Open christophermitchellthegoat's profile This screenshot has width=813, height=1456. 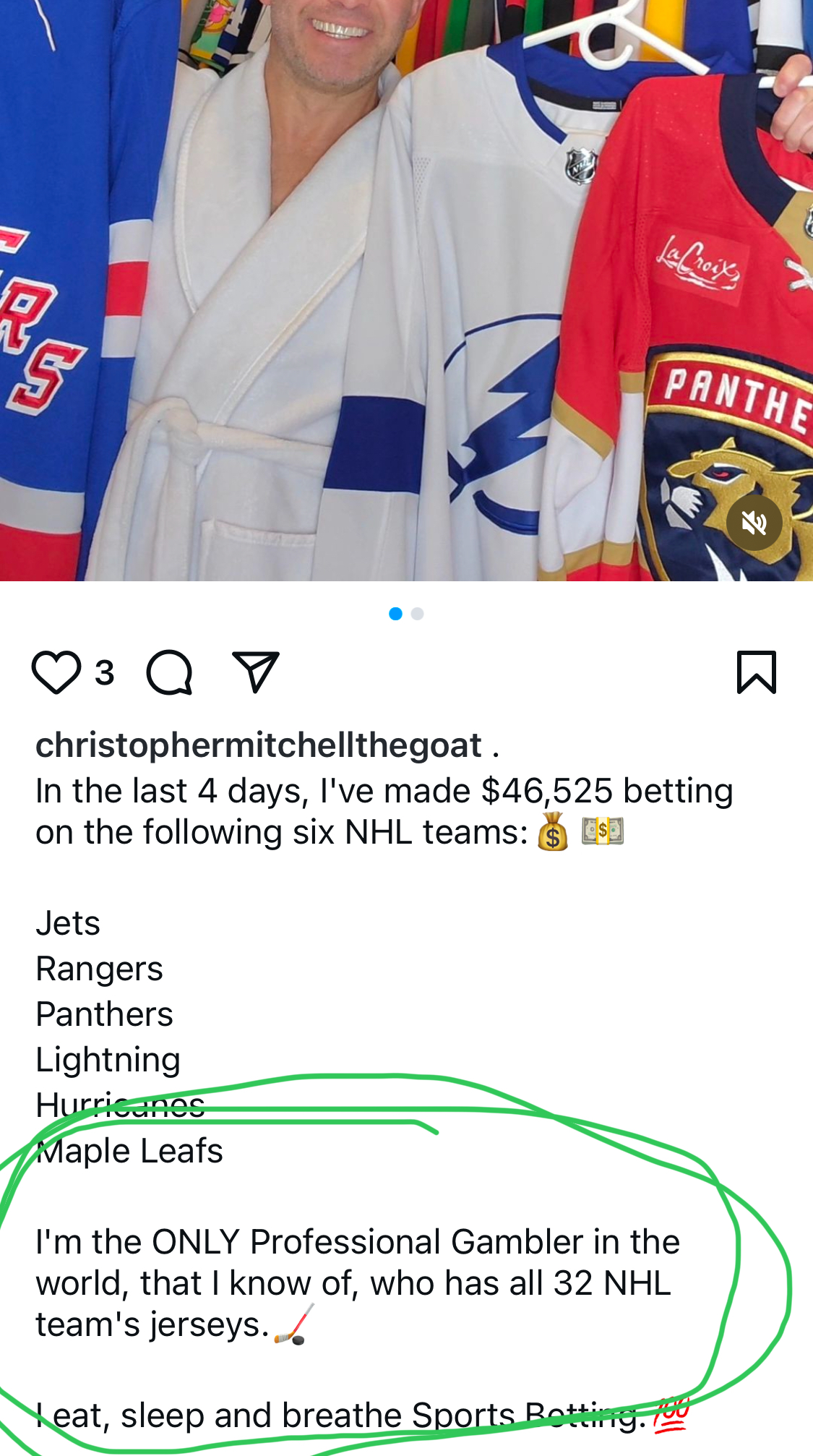[x=259, y=745]
